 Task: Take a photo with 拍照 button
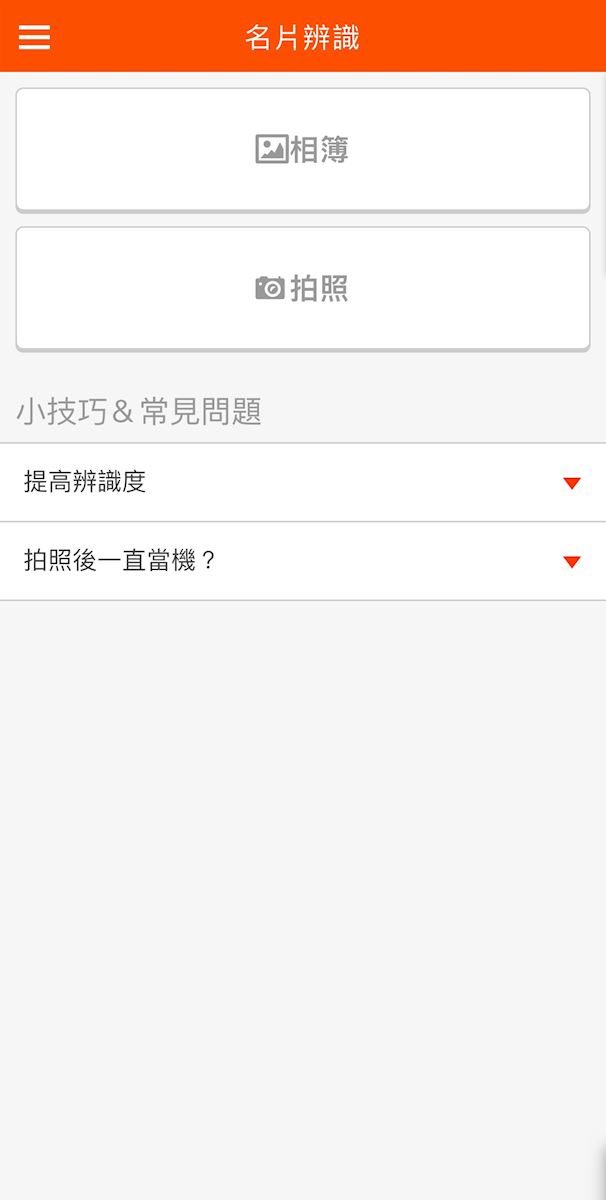tap(302, 289)
